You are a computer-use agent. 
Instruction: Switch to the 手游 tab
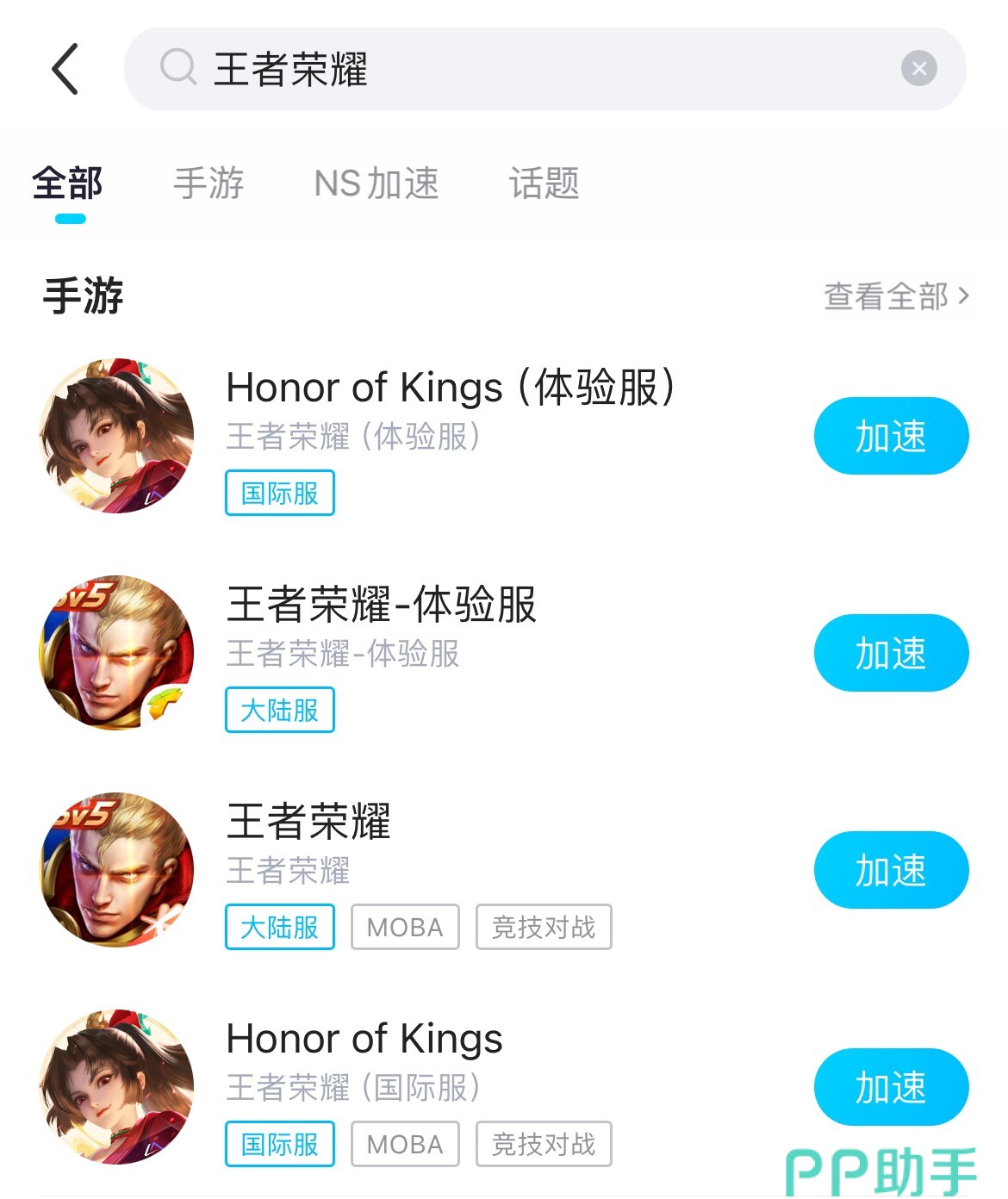click(x=208, y=183)
